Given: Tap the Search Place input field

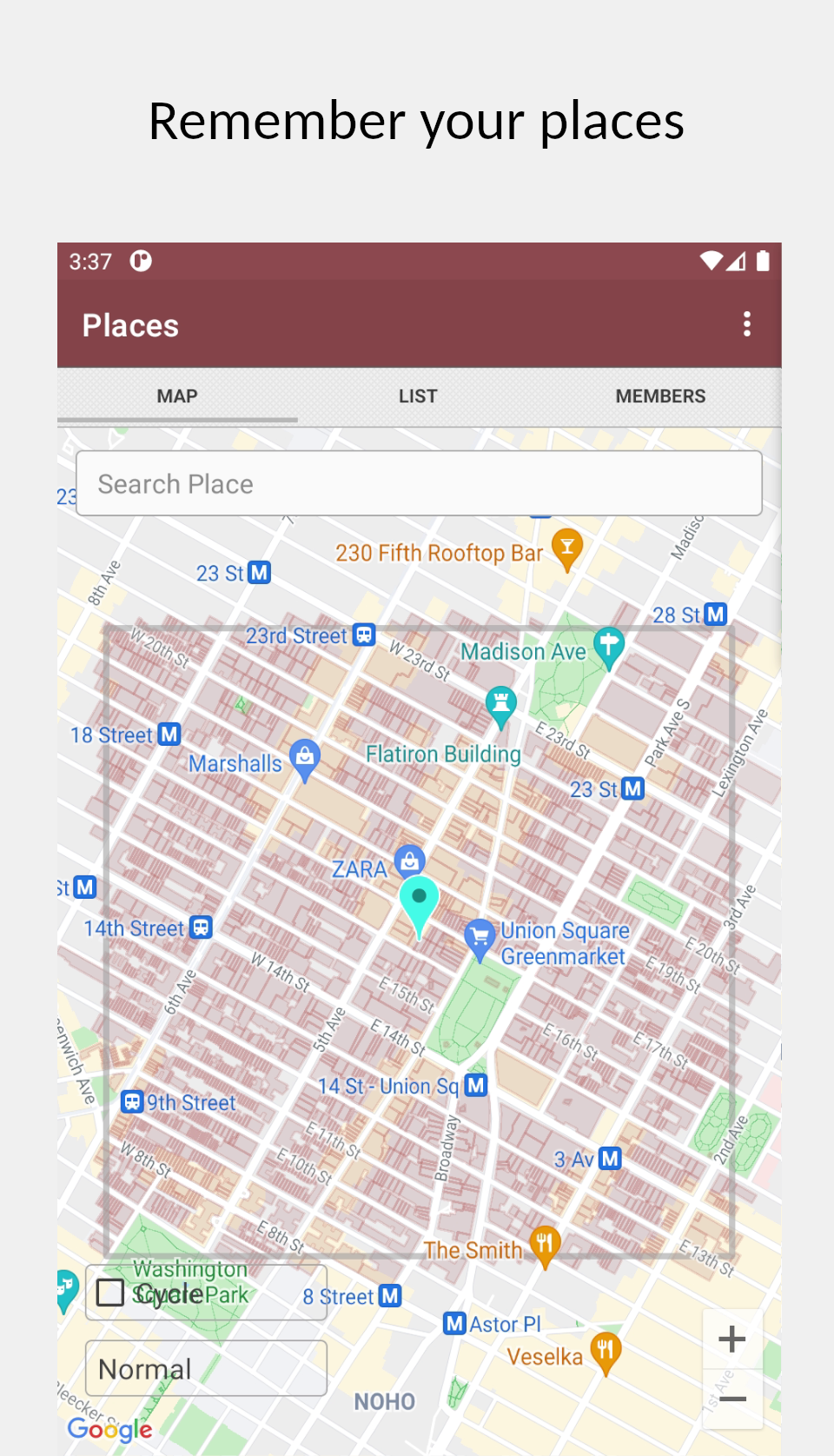Looking at the screenshot, I should point(419,483).
